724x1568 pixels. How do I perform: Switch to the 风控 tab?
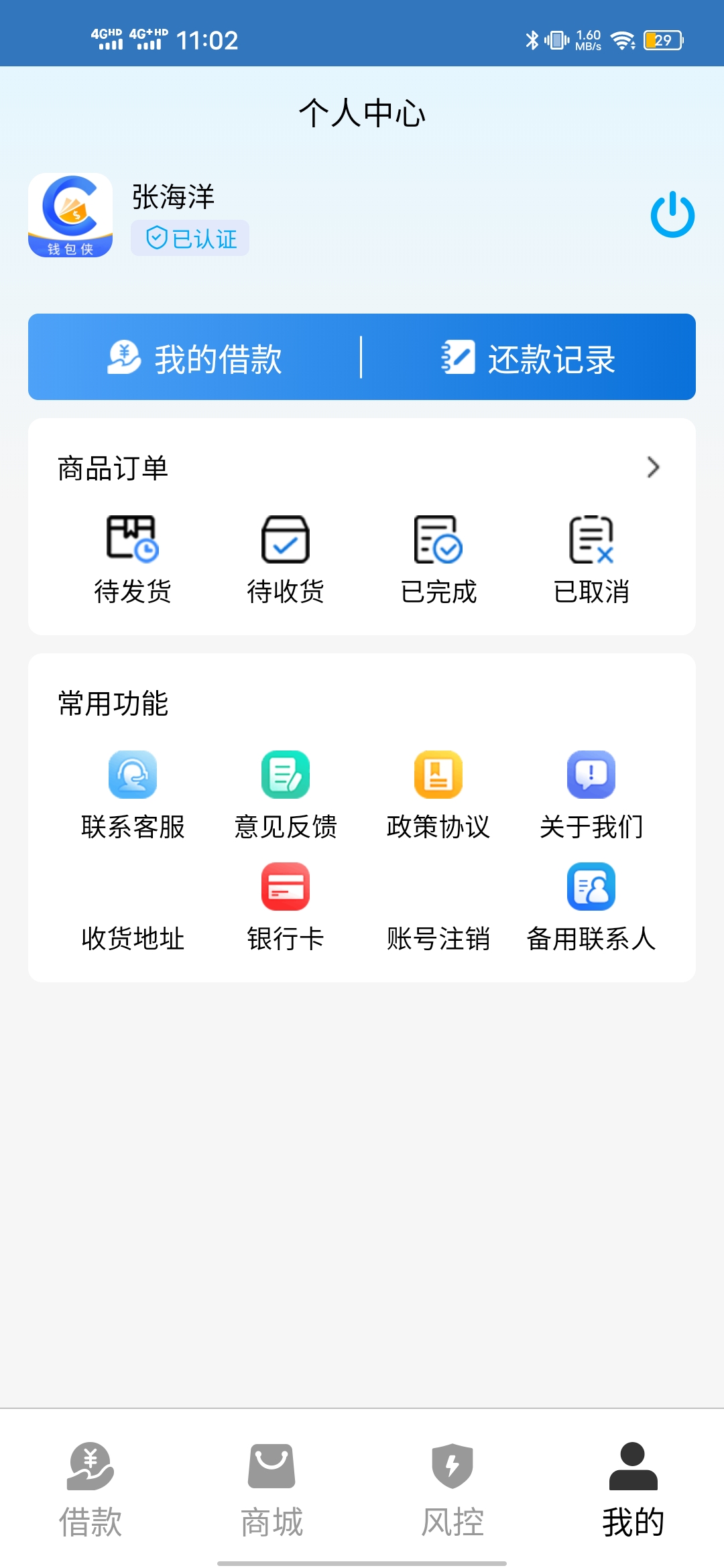(x=452, y=1489)
